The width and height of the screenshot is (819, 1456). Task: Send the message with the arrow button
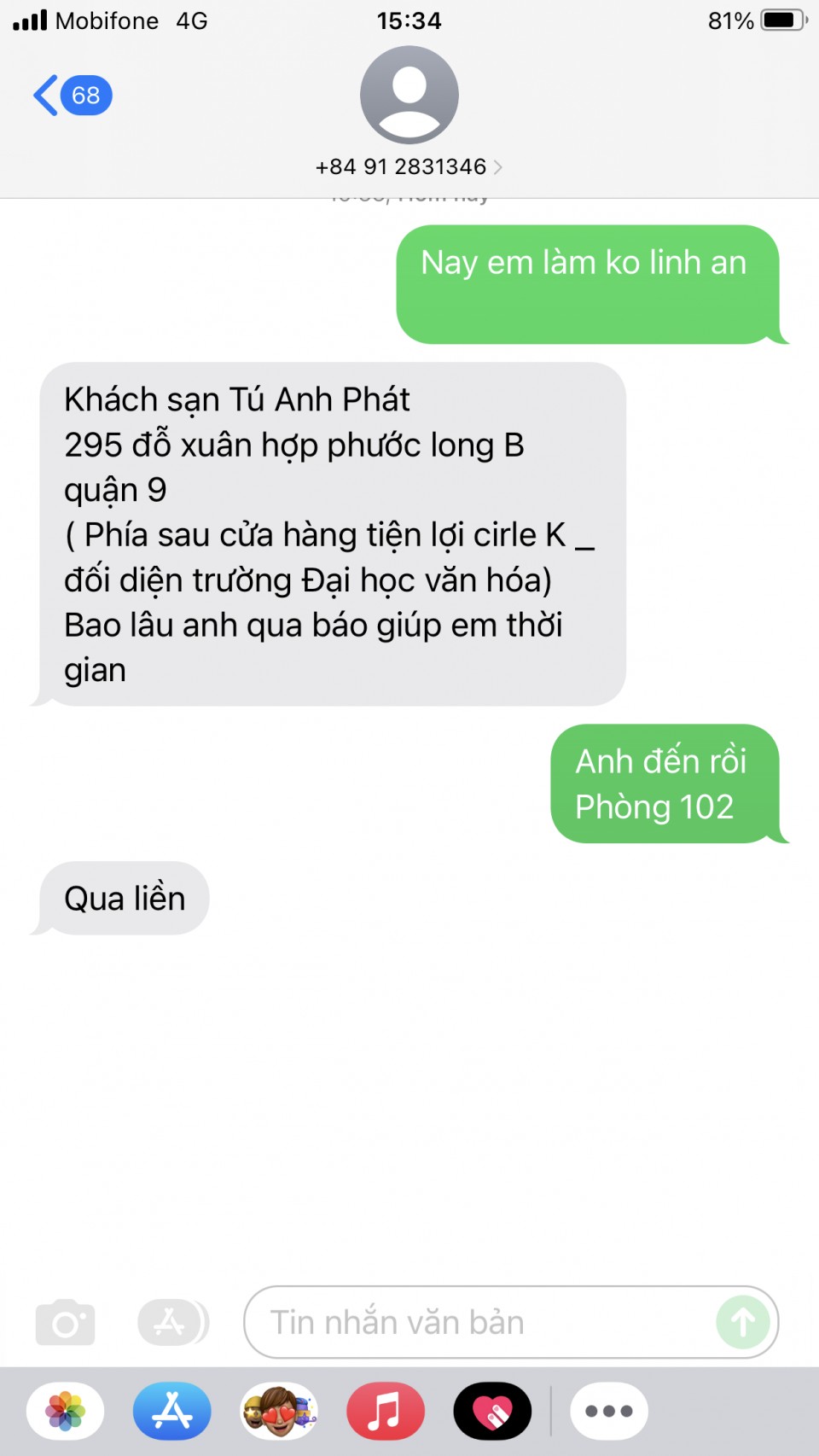742,1323
